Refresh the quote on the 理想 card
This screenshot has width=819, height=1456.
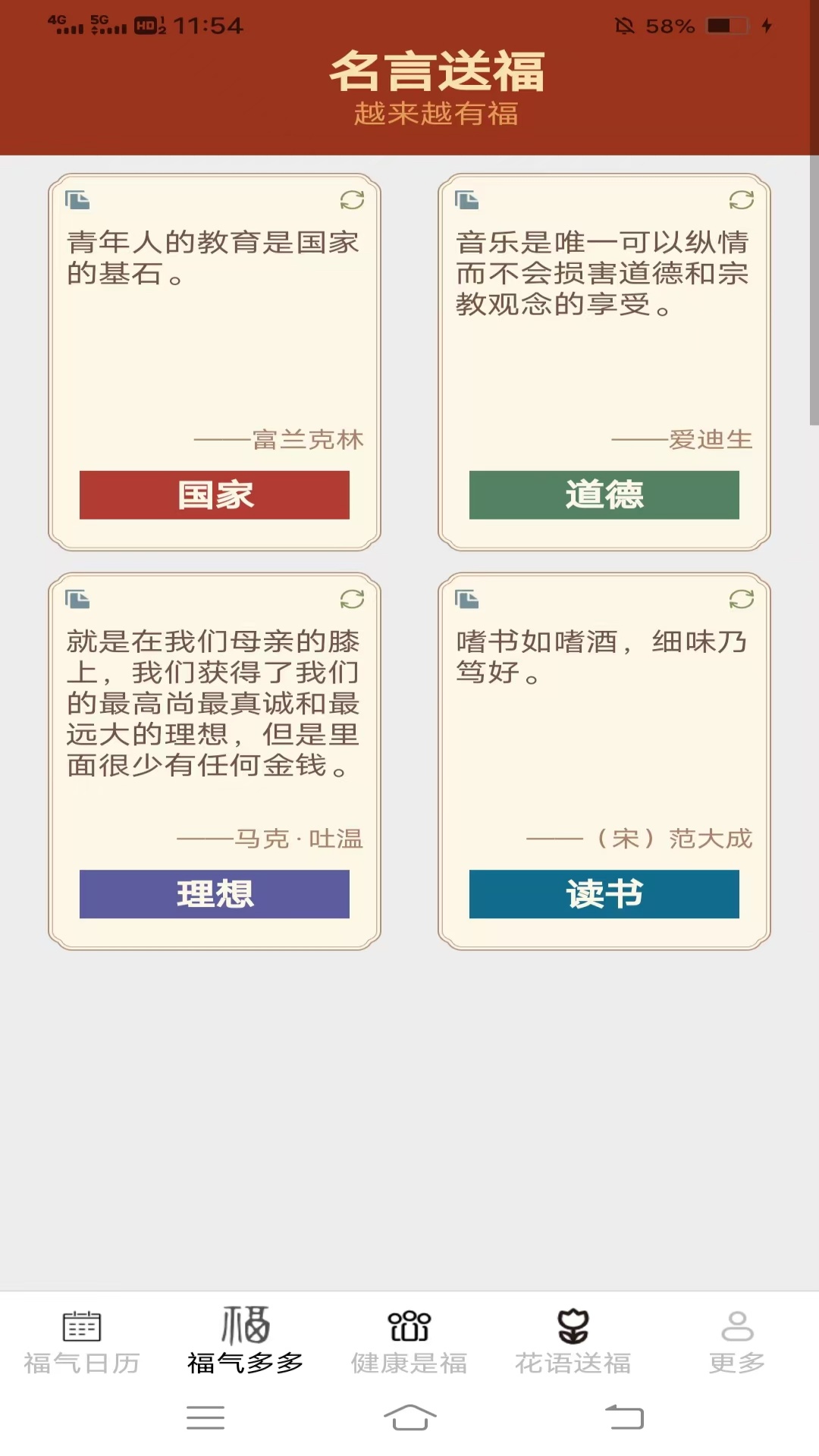pyautogui.click(x=352, y=599)
